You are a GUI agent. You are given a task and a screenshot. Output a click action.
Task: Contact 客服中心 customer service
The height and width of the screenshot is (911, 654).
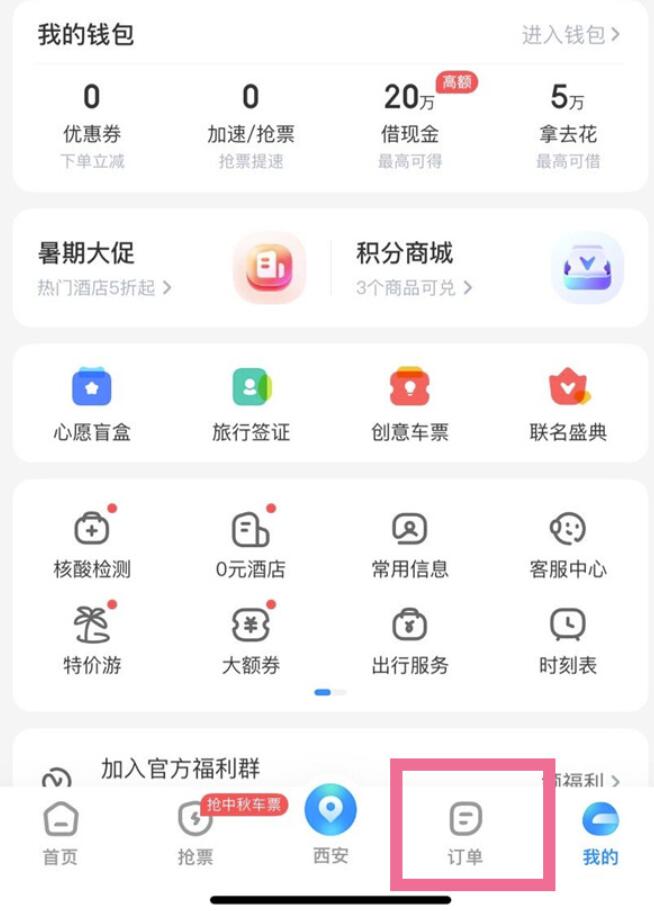tap(568, 544)
